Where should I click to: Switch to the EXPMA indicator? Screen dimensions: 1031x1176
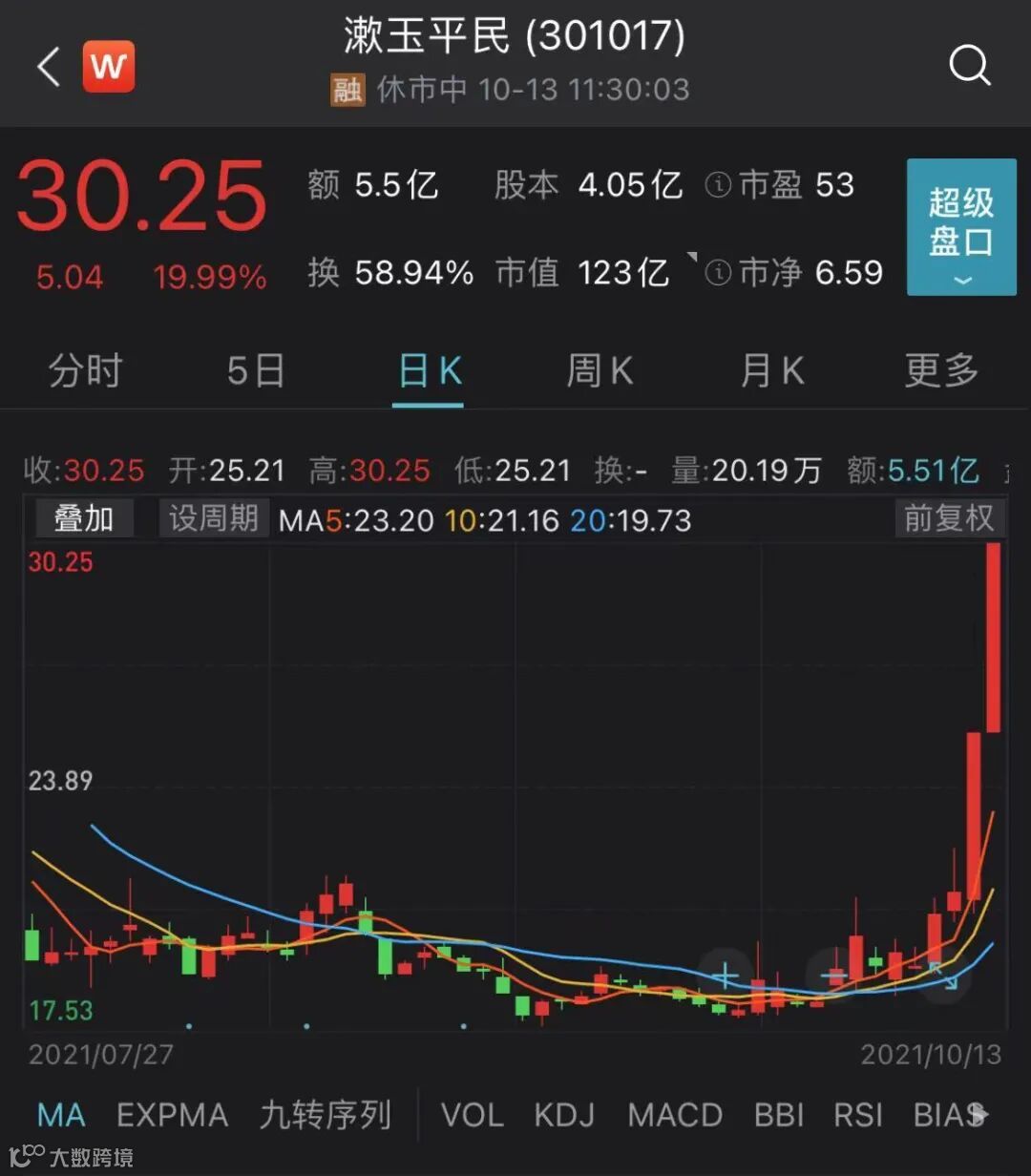tap(172, 1115)
